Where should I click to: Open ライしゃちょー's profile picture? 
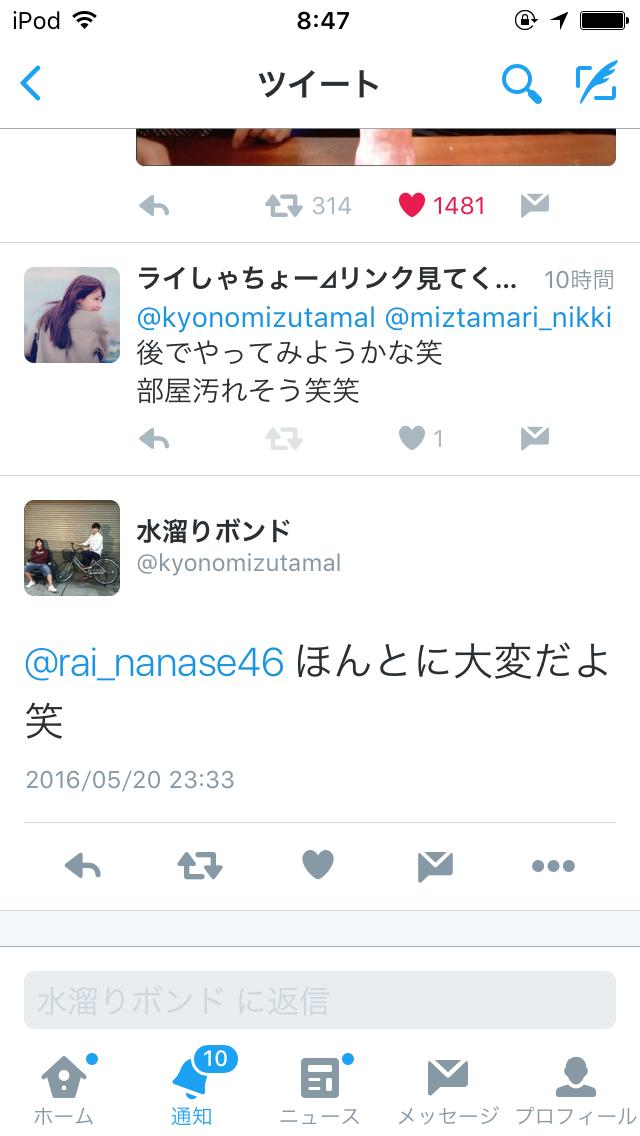(x=72, y=315)
